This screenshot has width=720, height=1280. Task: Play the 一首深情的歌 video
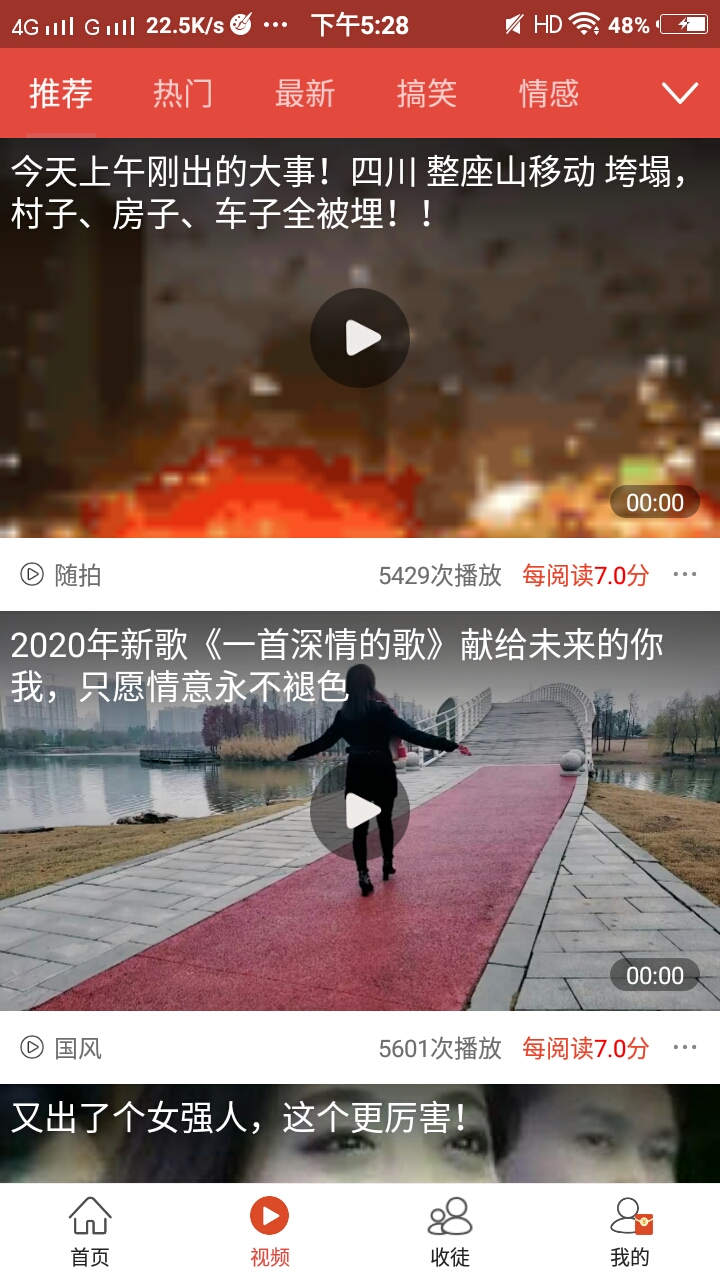360,811
